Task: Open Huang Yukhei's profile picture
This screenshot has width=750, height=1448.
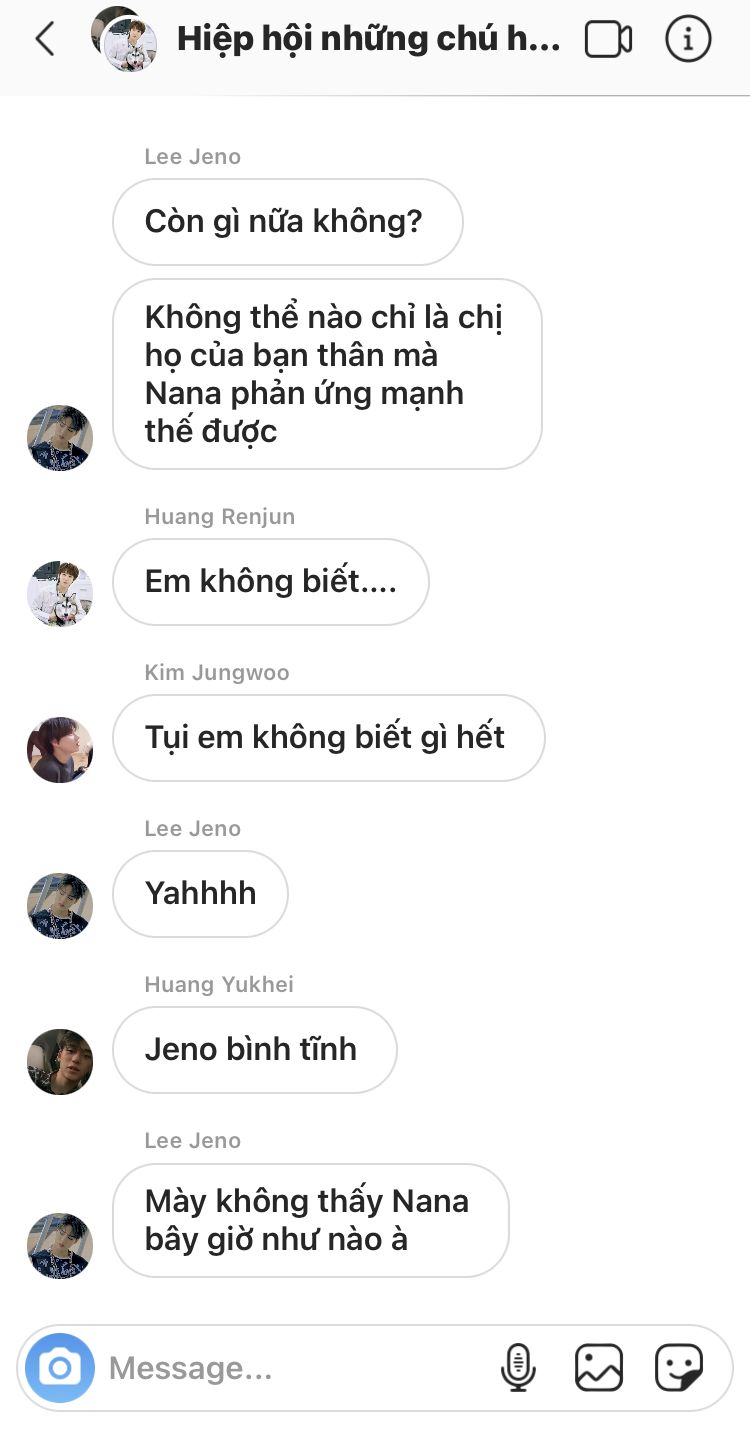Action: coord(60,1062)
